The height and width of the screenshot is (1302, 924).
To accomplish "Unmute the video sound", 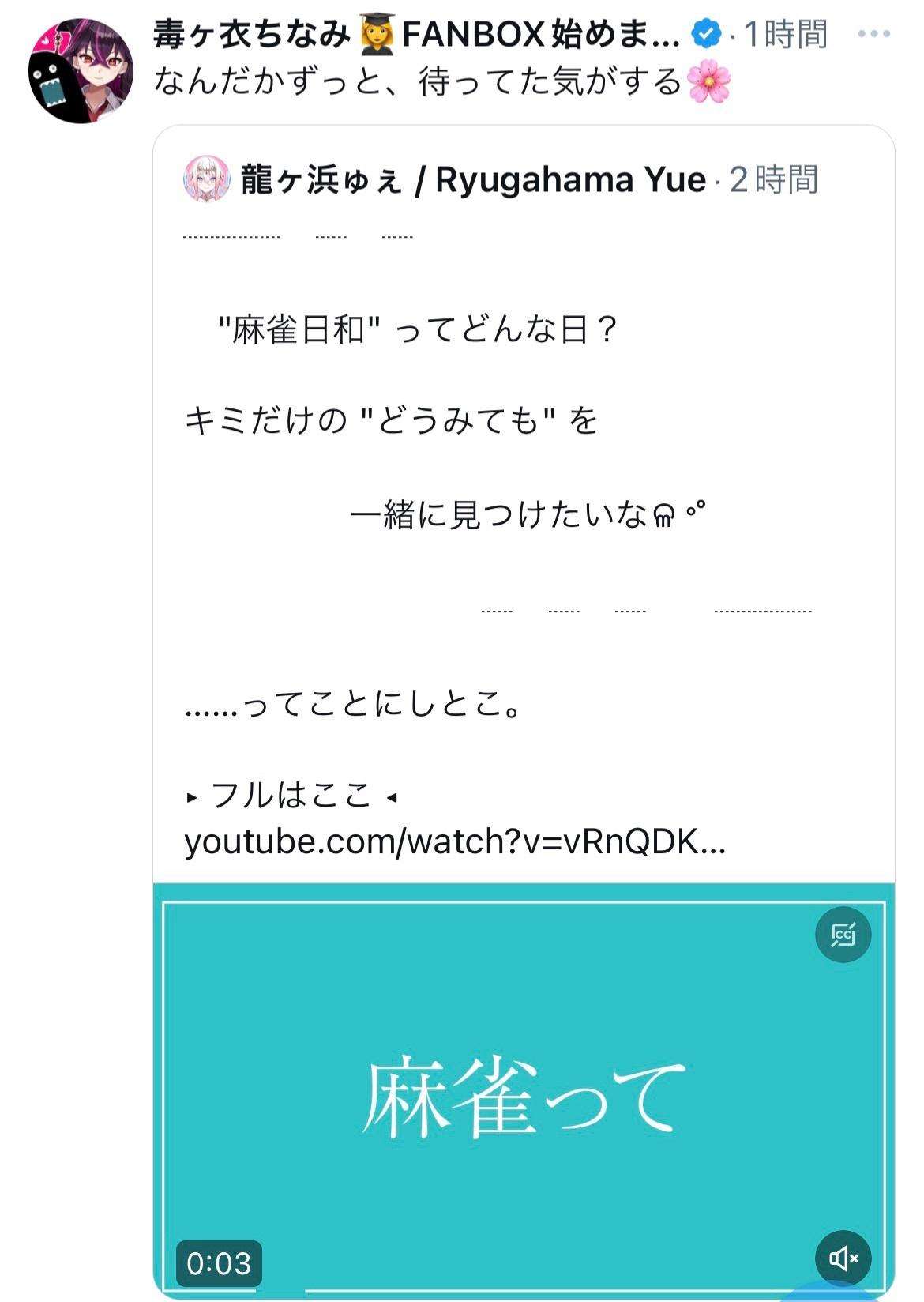I will coord(843,1258).
